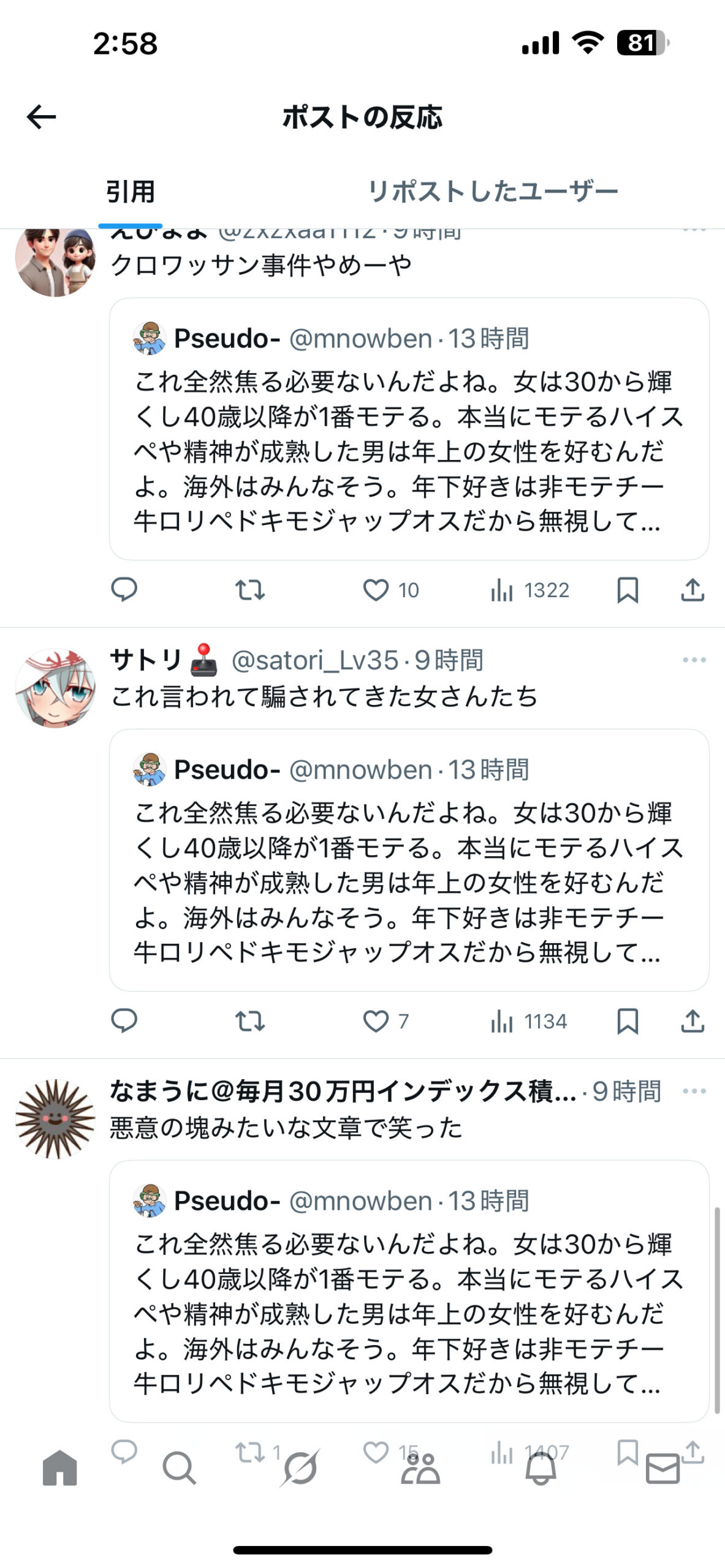725x1568 pixels.
Task: Repost the クロワッサン事件やめーや post
Action: [x=250, y=590]
